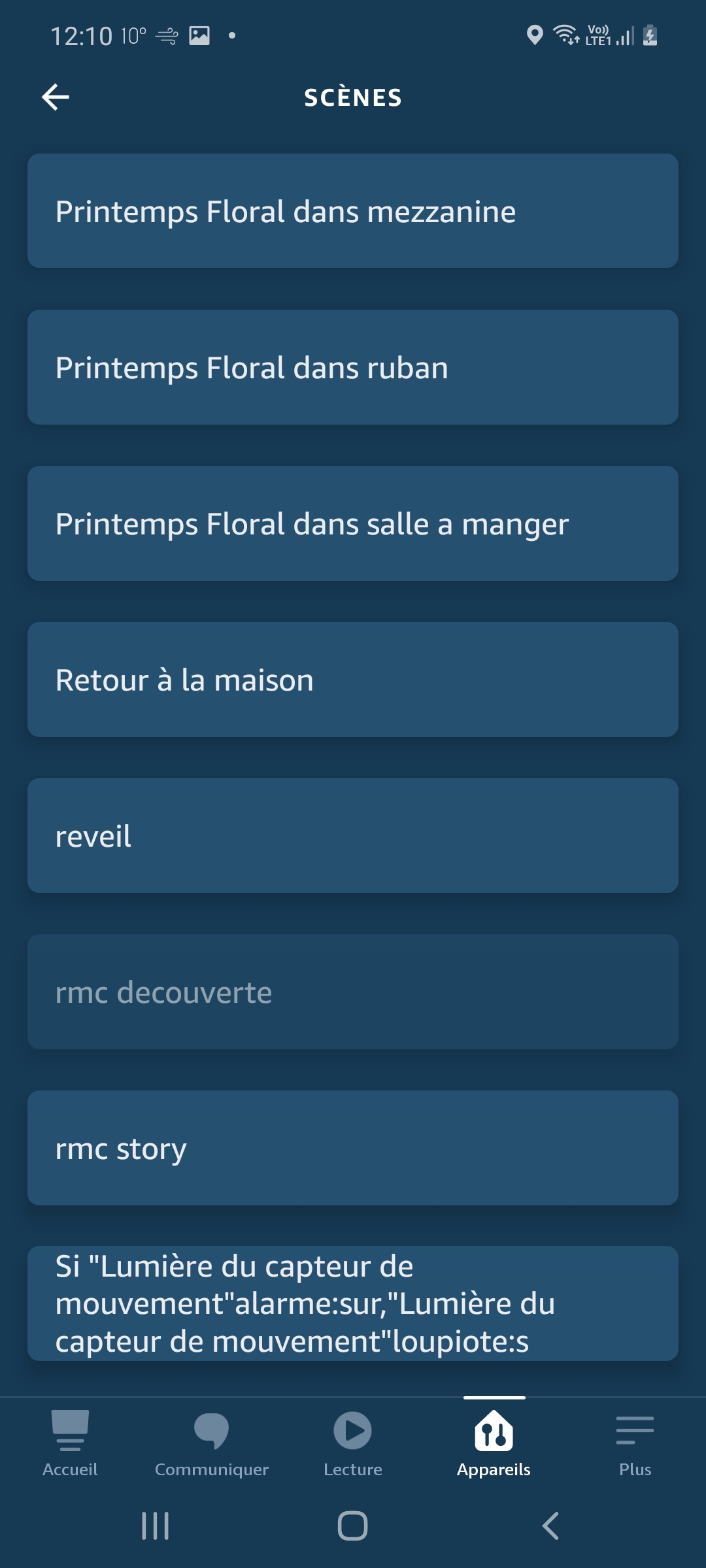
Task: Go back using the top-left arrow
Action: [x=56, y=97]
